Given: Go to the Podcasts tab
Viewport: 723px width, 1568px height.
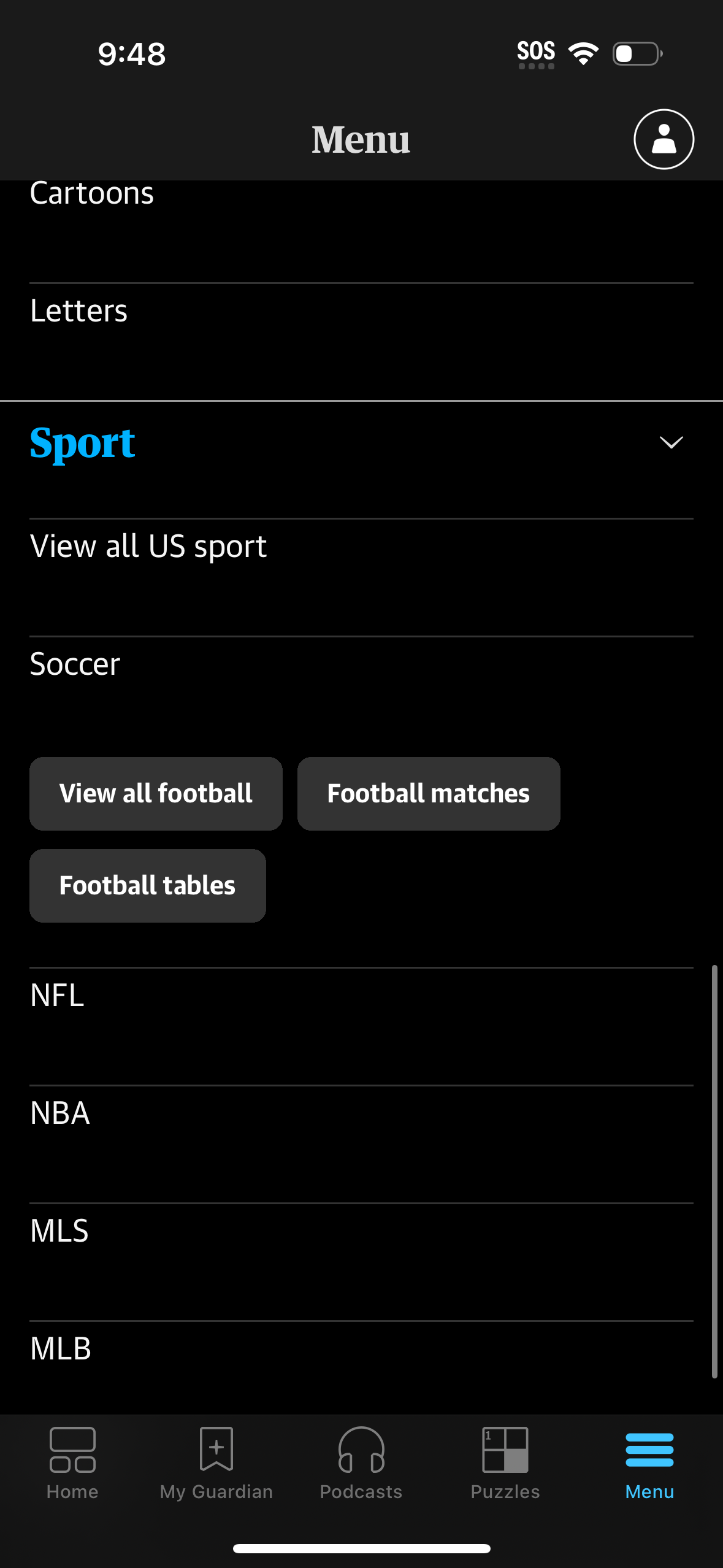Looking at the screenshot, I should (x=361, y=1463).
